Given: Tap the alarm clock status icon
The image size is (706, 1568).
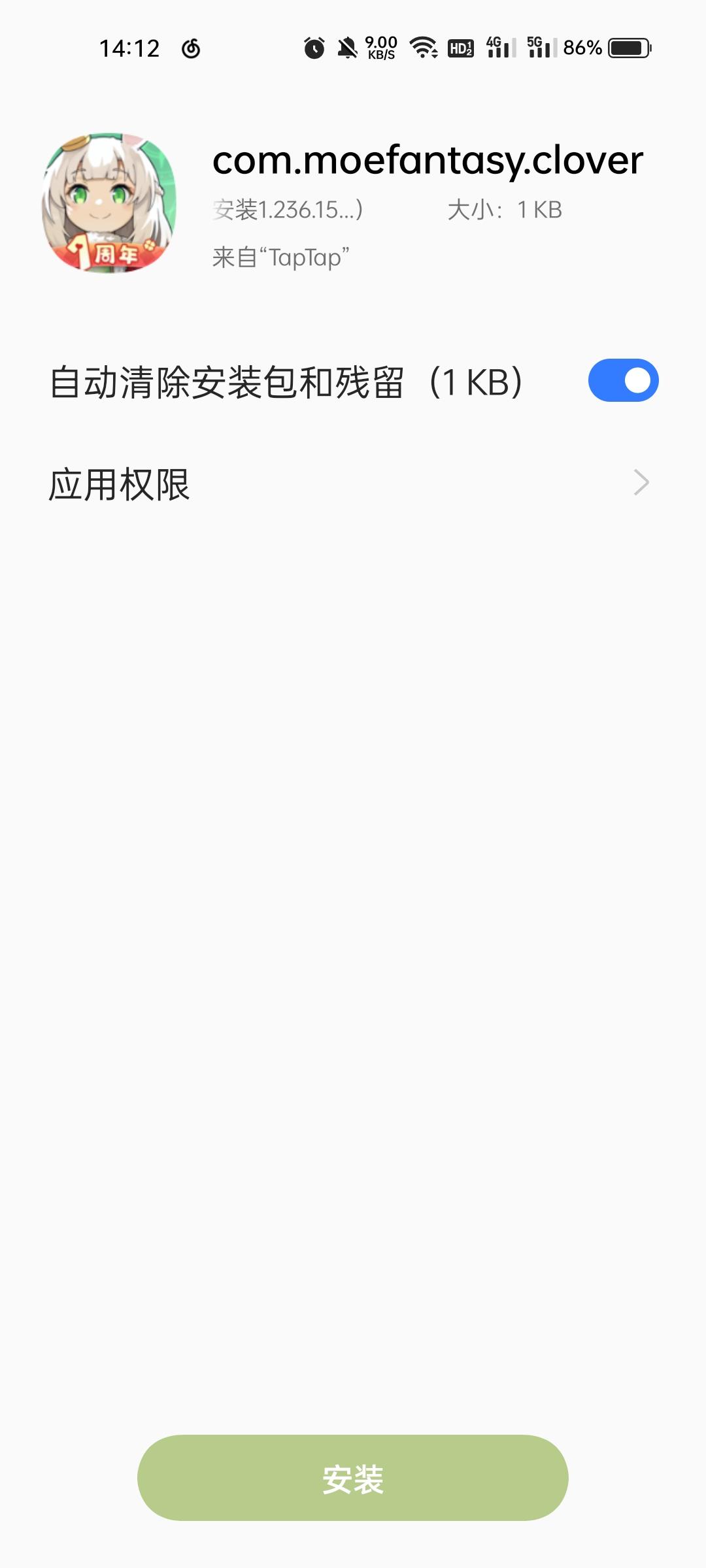Looking at the screenshot, I should tap(314, 48).
